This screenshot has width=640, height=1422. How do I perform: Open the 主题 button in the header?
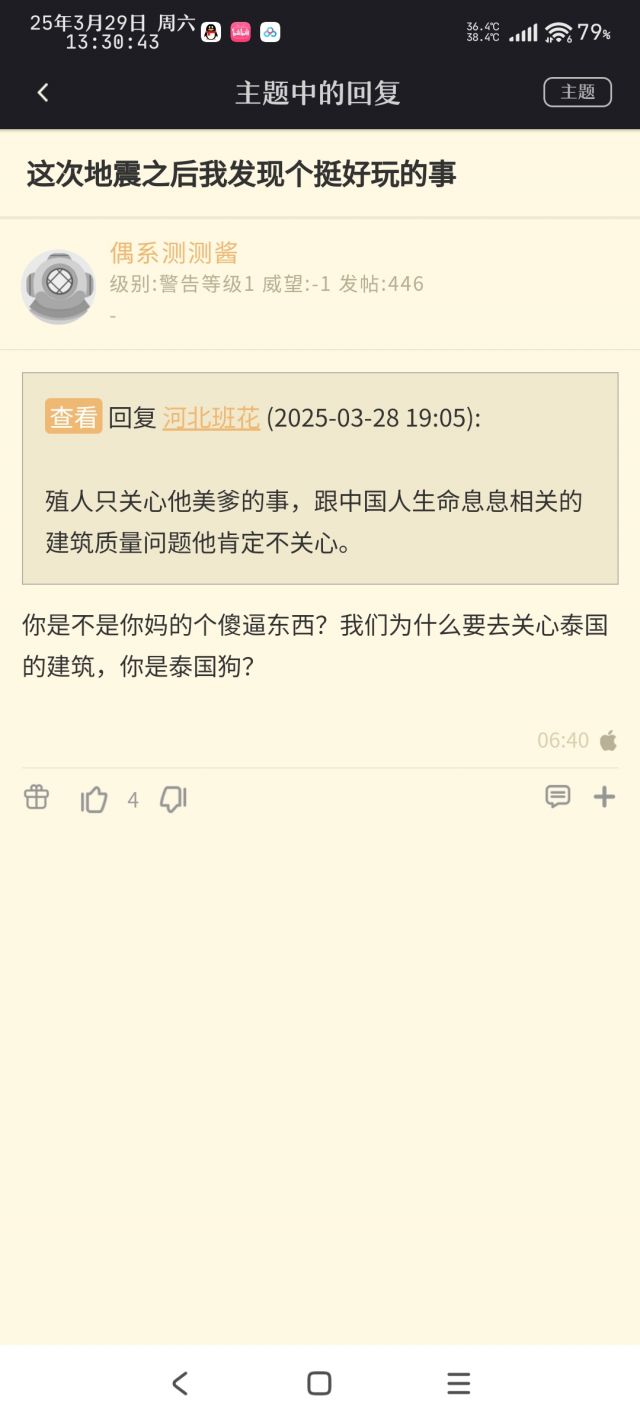577,92
